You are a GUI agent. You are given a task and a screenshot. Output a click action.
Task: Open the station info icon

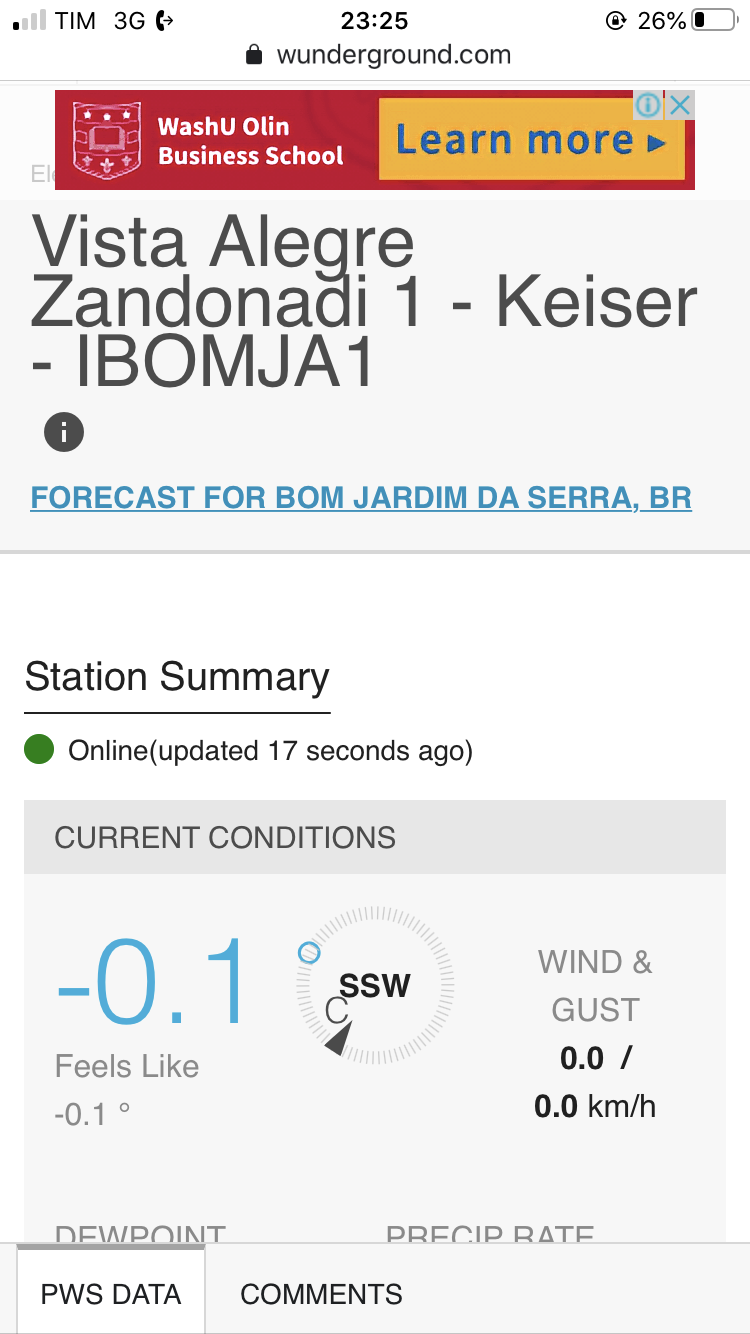[64, 432]
